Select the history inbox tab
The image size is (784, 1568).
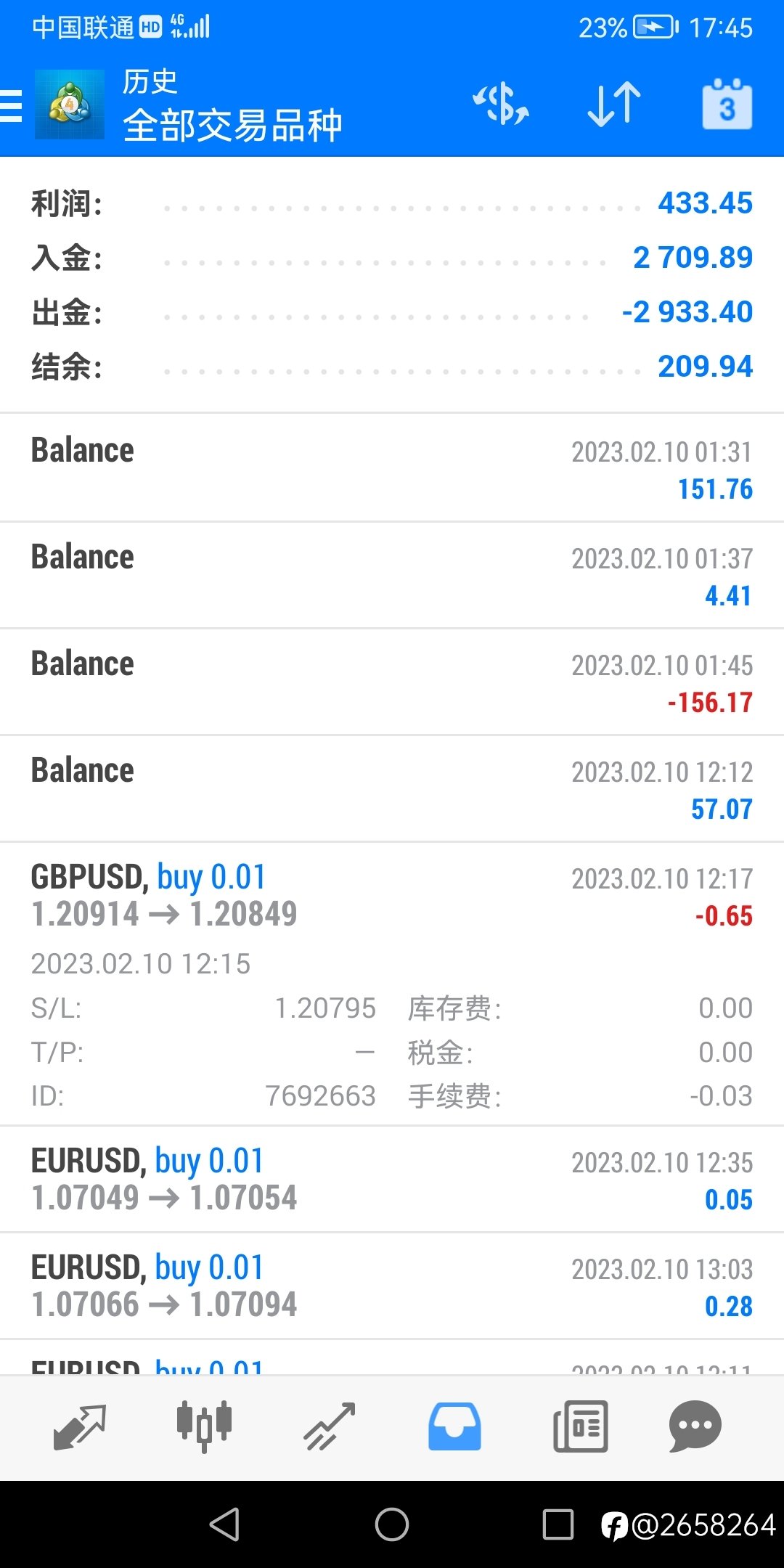point(454,1426)
